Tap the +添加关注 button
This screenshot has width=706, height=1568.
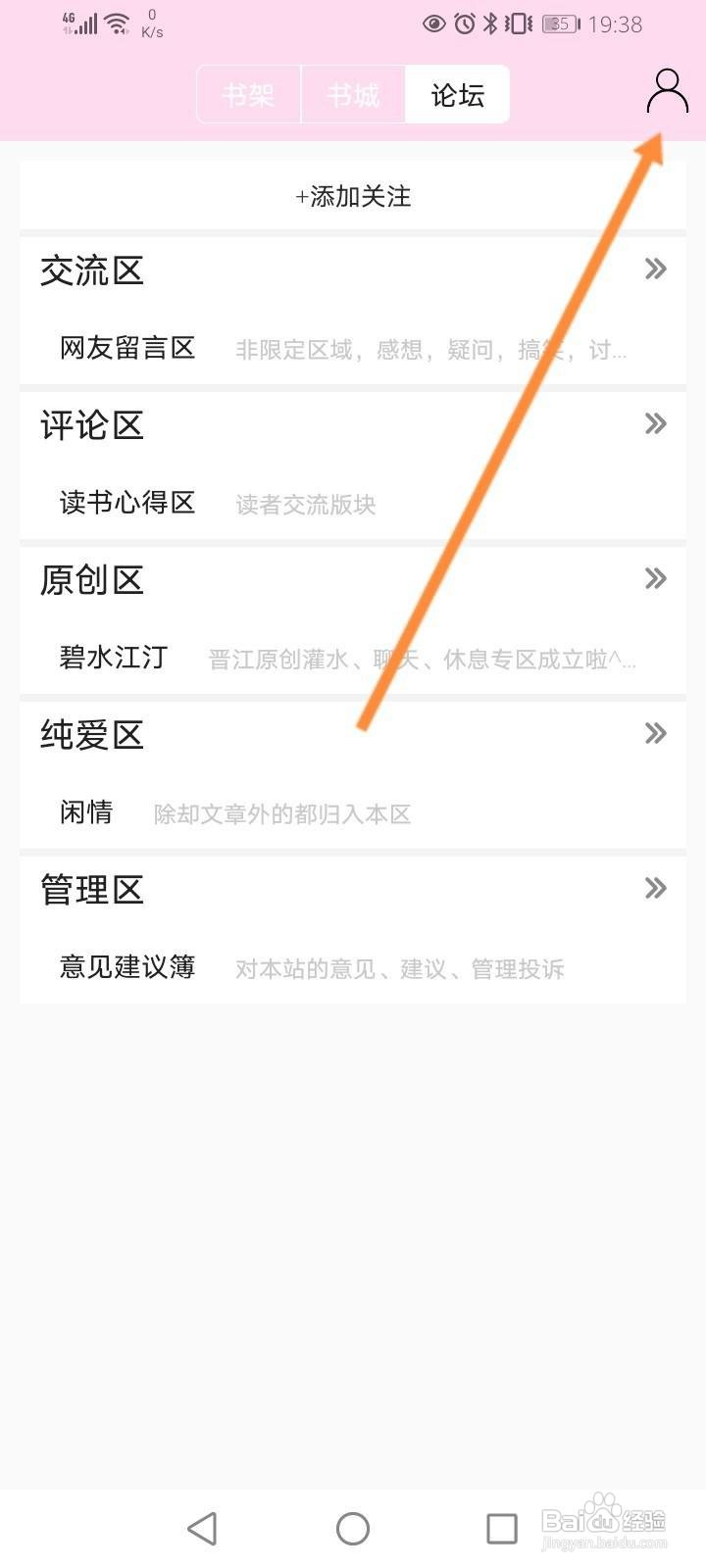pos(353,196)
